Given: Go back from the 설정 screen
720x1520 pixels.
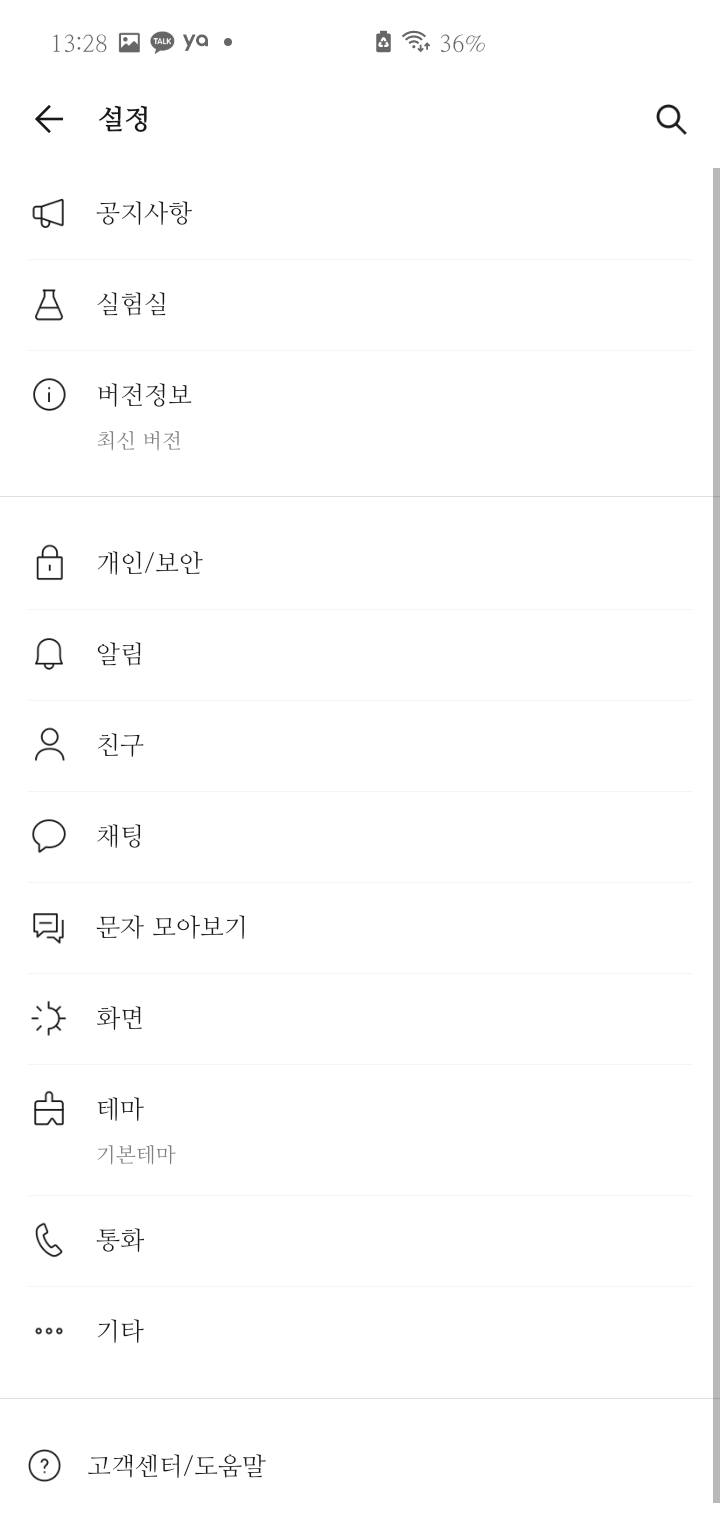Looking at the screenshot, I should click(x=48, y=119).
